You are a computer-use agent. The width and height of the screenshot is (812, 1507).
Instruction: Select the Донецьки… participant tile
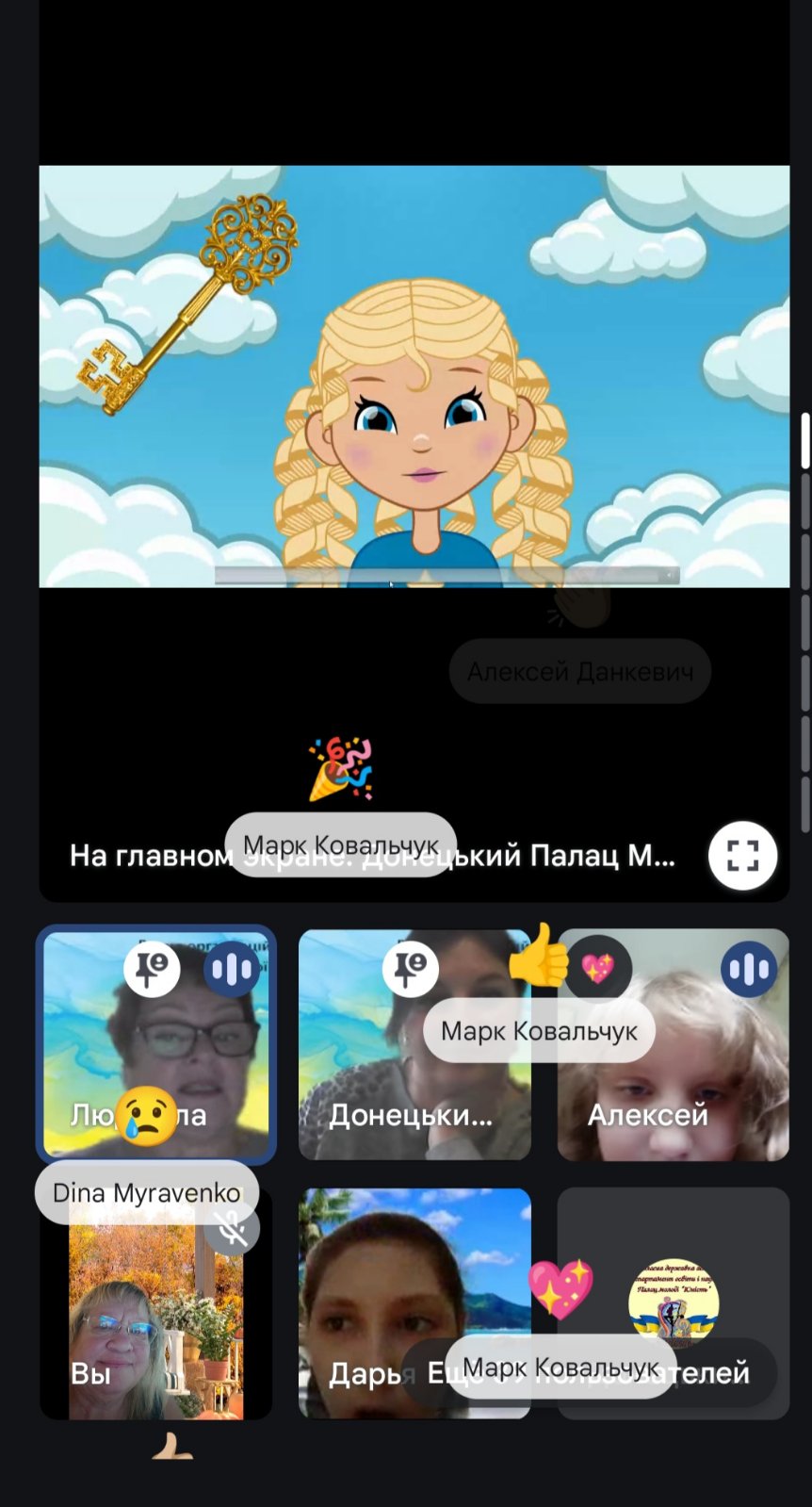click(414, 1044)
